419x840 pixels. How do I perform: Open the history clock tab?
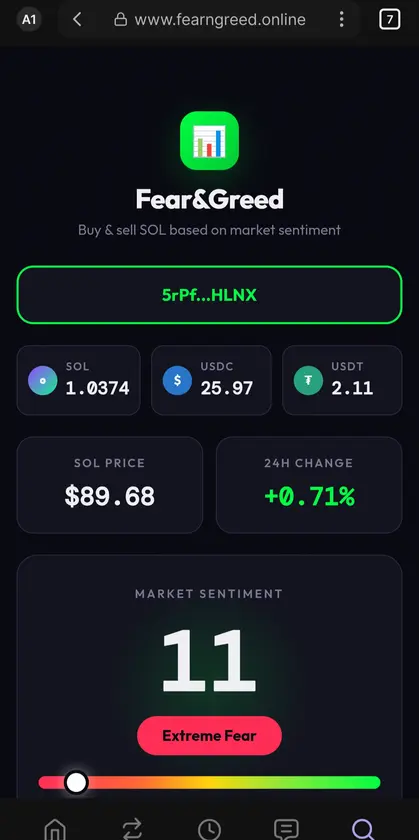pyautogui.click(x=209, y=829)
